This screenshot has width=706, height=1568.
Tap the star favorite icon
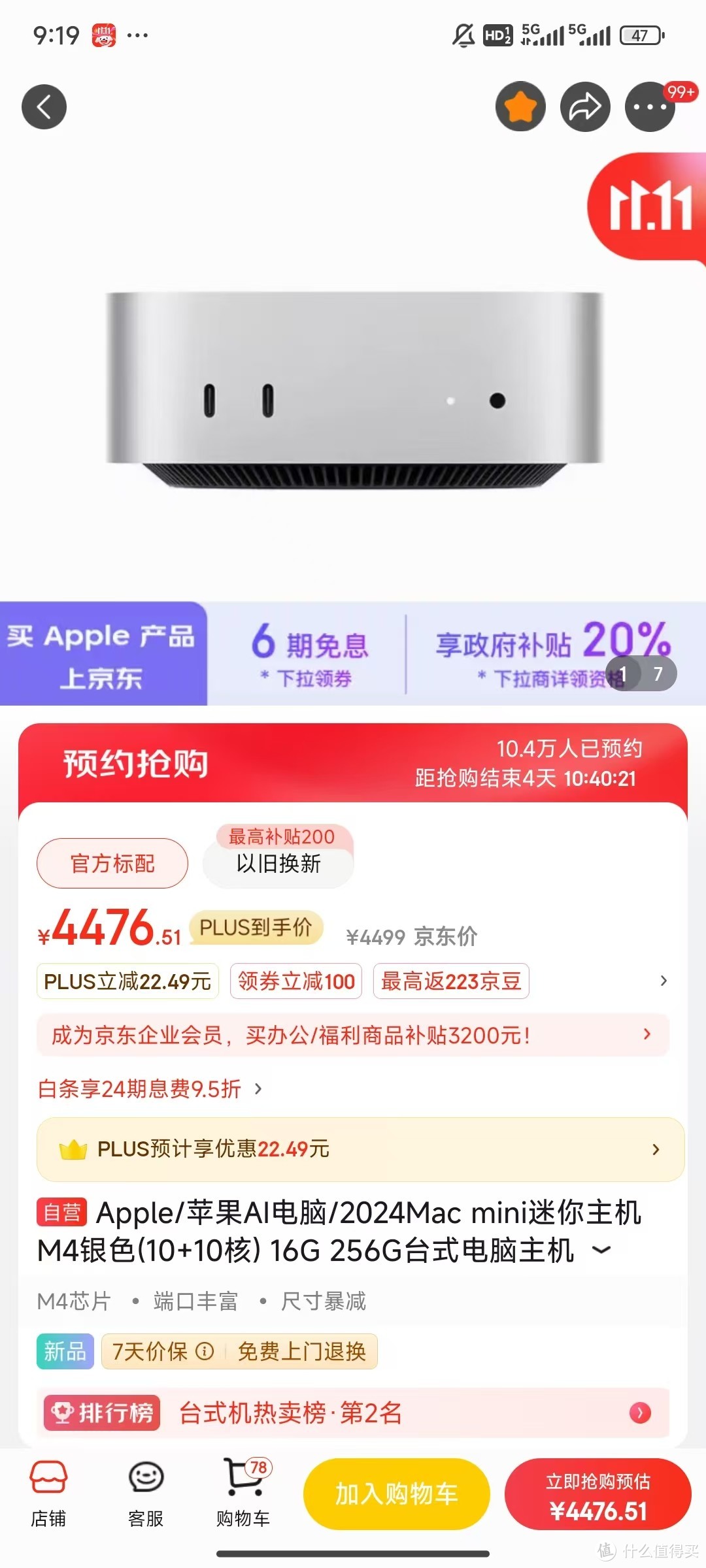(x=520, y=106)
